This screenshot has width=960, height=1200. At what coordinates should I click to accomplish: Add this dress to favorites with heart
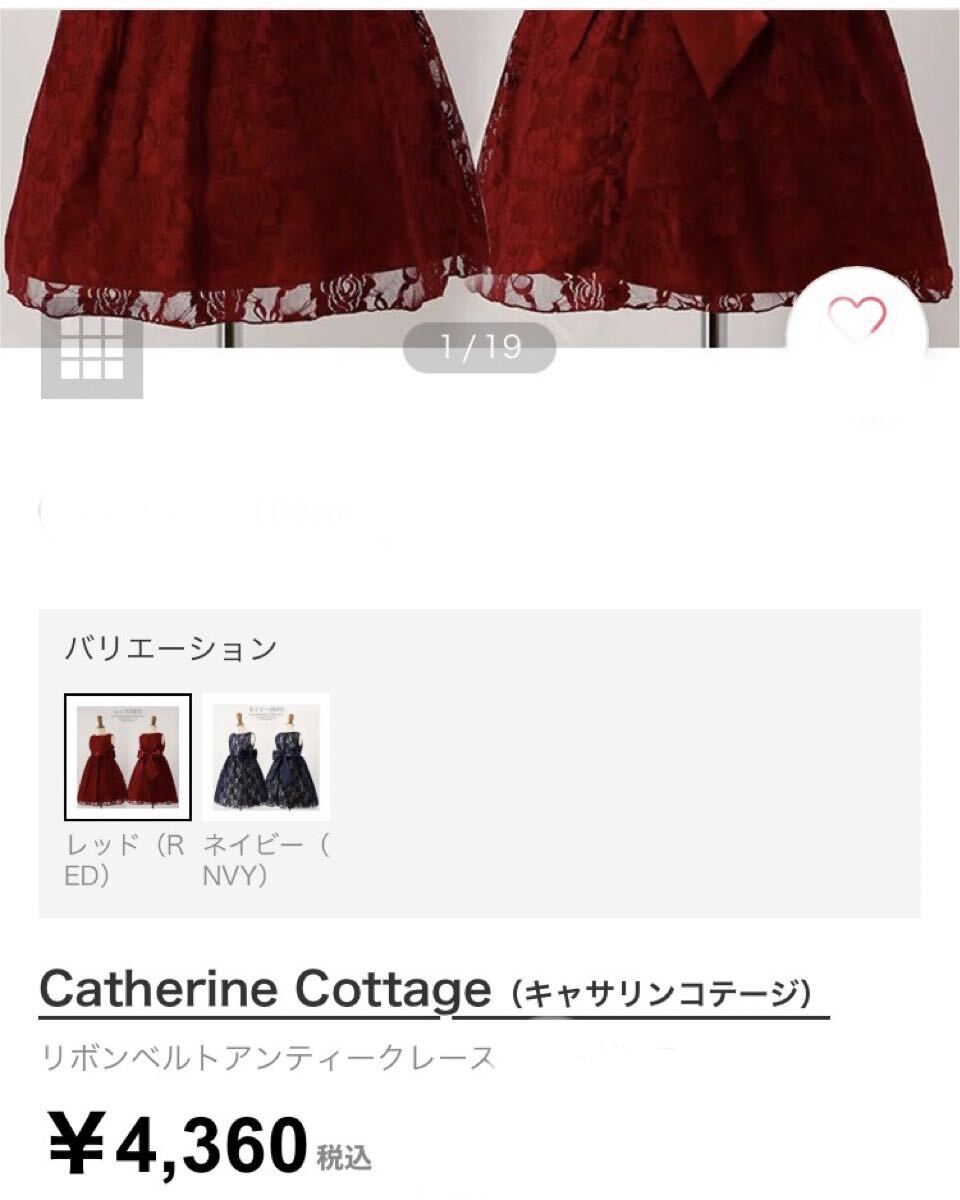pyautogui.click(x=857, y=317)
